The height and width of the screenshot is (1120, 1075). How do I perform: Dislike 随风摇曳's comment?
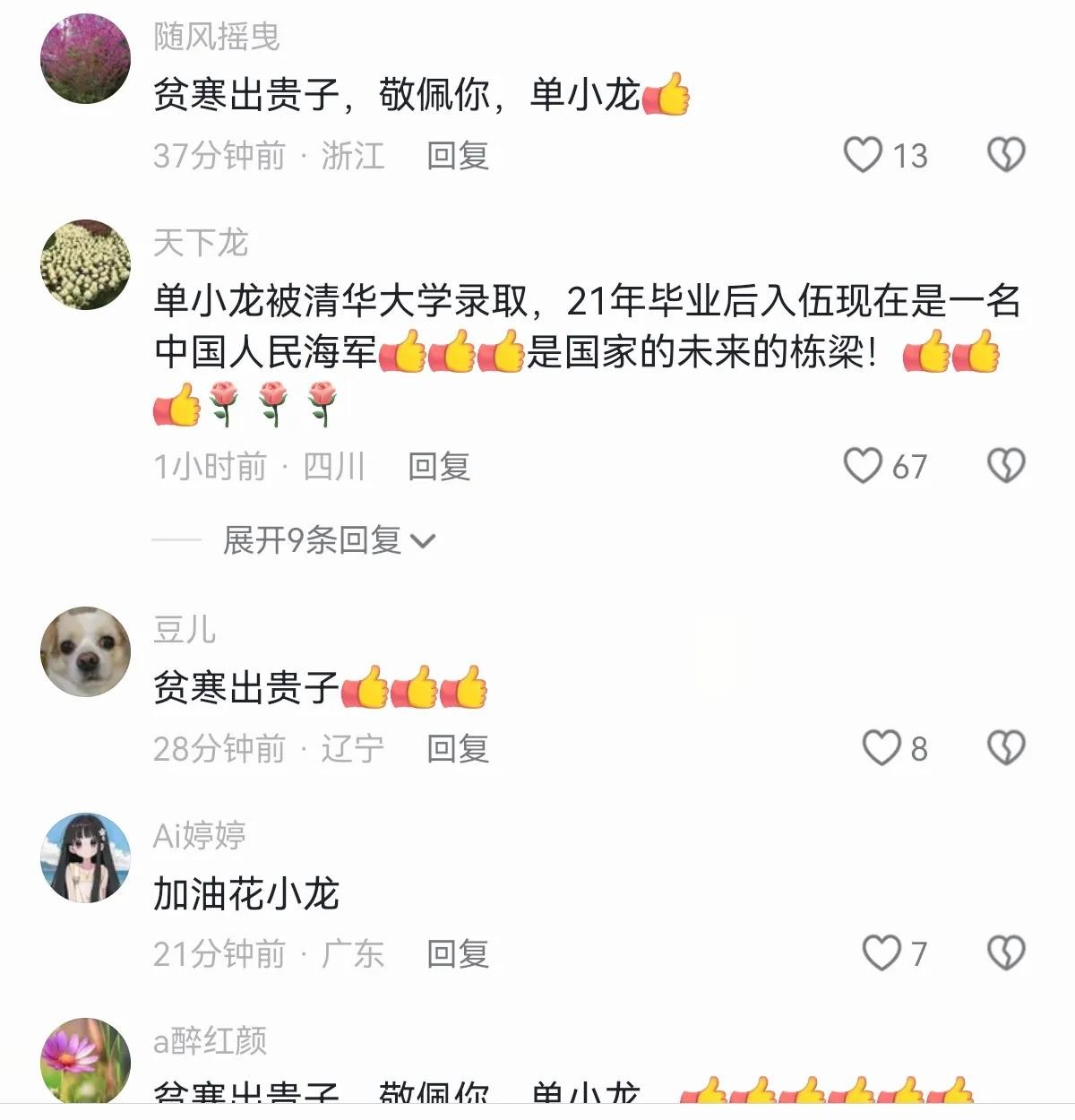(x=1005, y=155)
